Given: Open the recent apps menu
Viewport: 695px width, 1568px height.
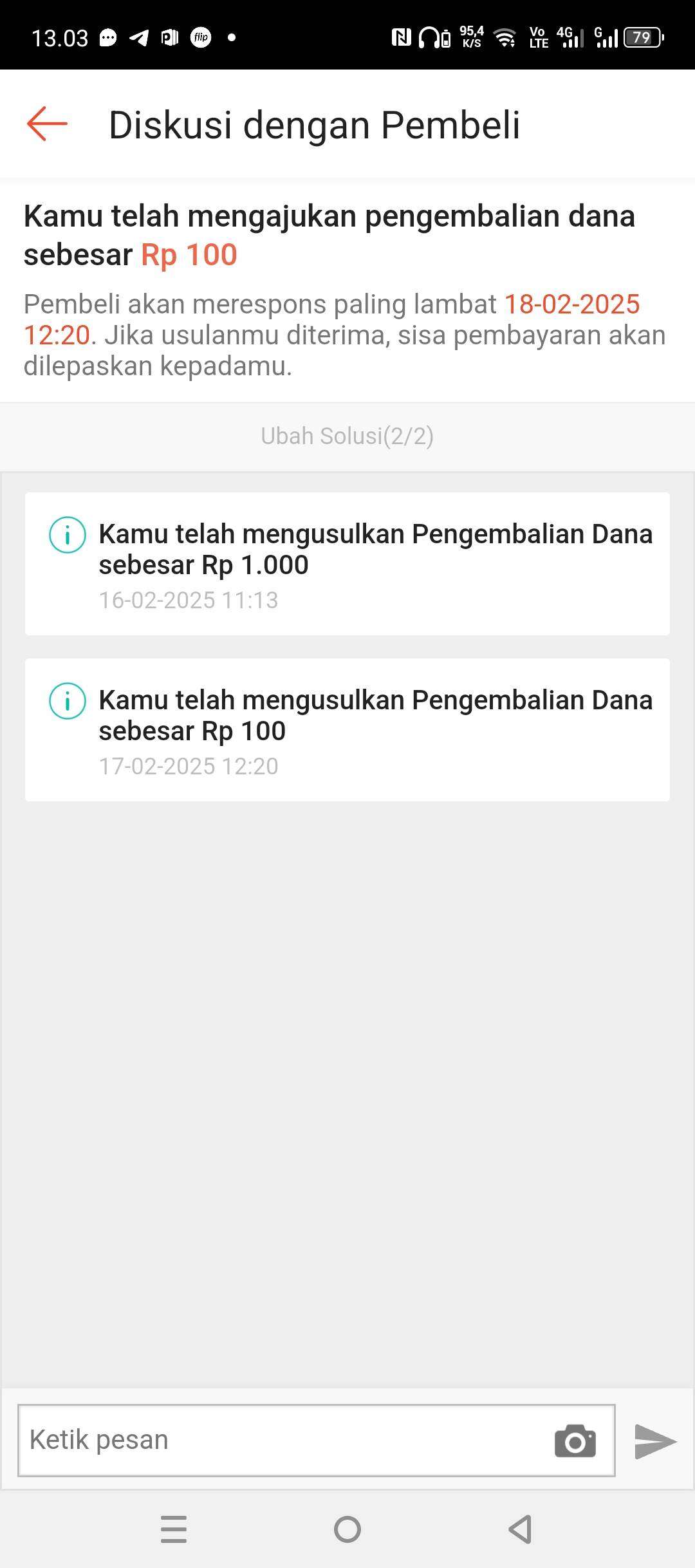Looking at the screenshot, I should coord(174,1529).
